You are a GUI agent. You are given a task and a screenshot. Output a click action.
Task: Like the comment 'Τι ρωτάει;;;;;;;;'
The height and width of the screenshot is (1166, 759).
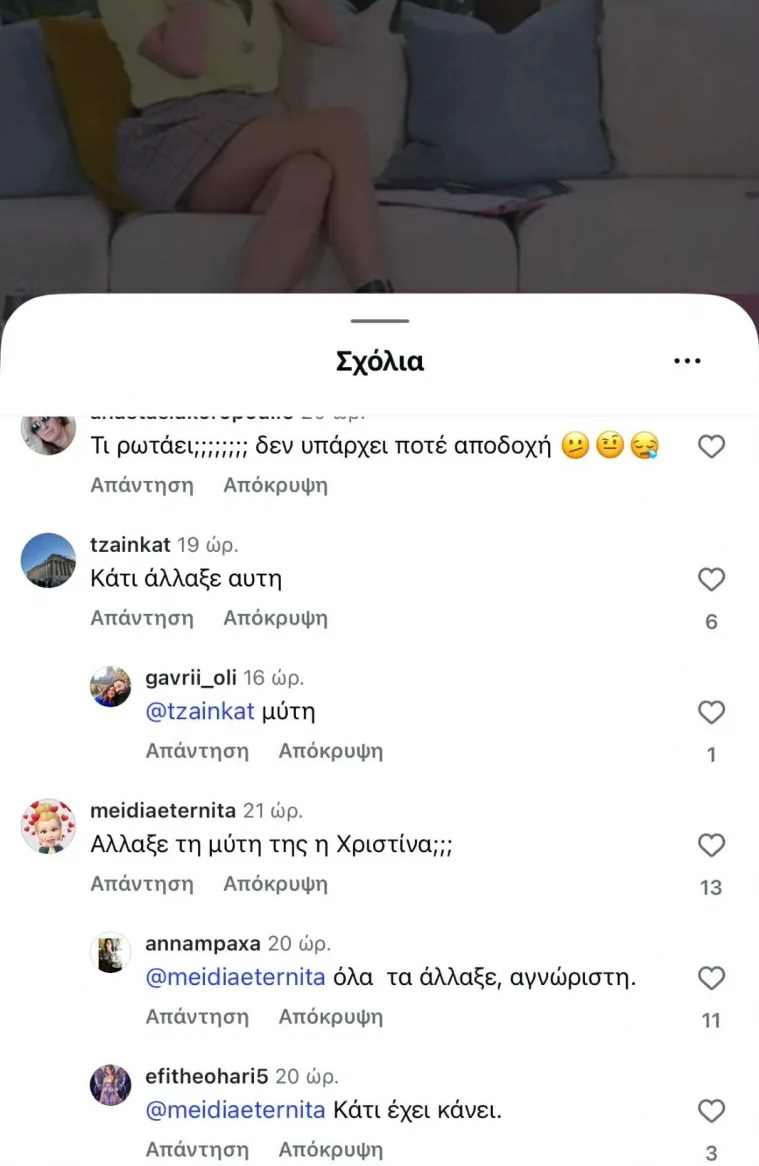pyautogui.click(x=711, y=447)
